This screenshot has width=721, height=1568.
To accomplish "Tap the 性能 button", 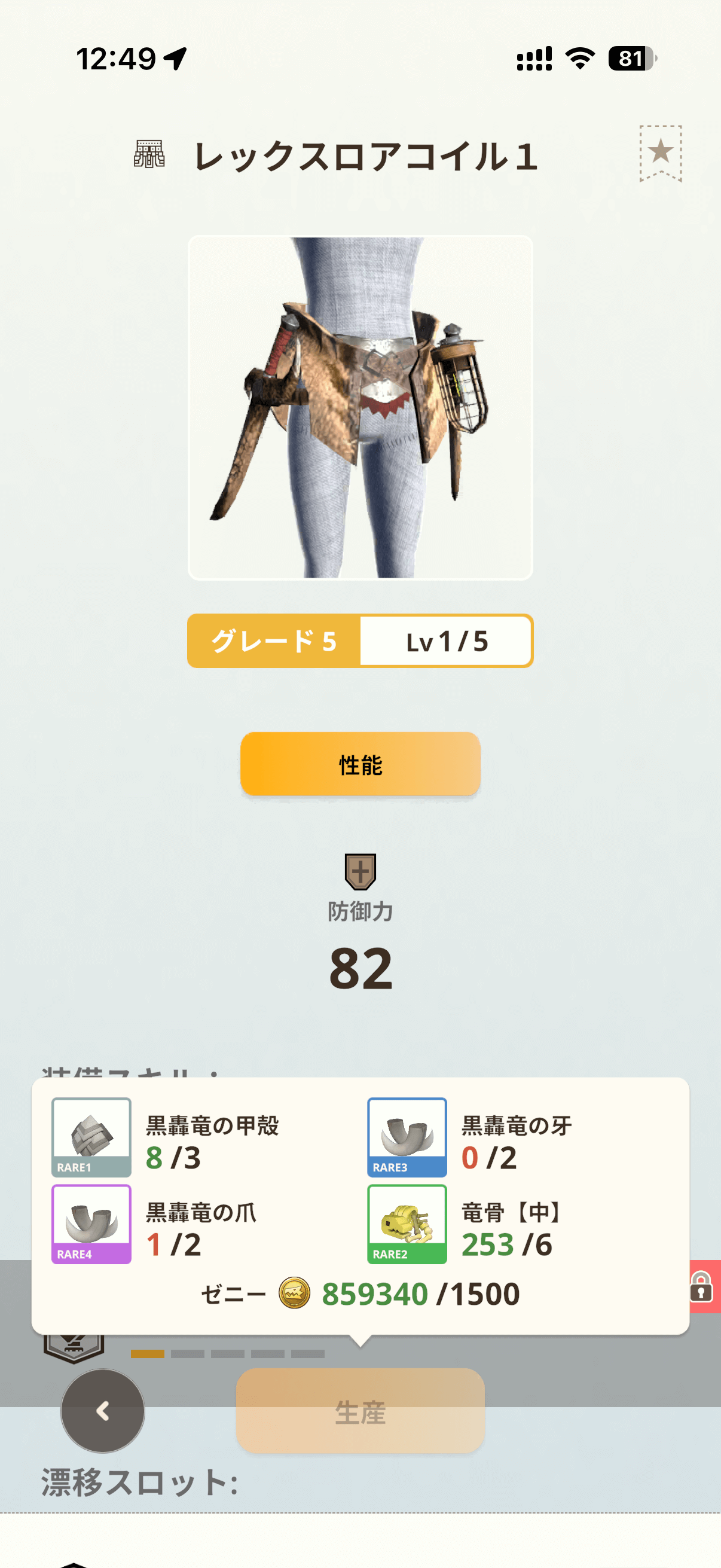I will pos(360,764).
